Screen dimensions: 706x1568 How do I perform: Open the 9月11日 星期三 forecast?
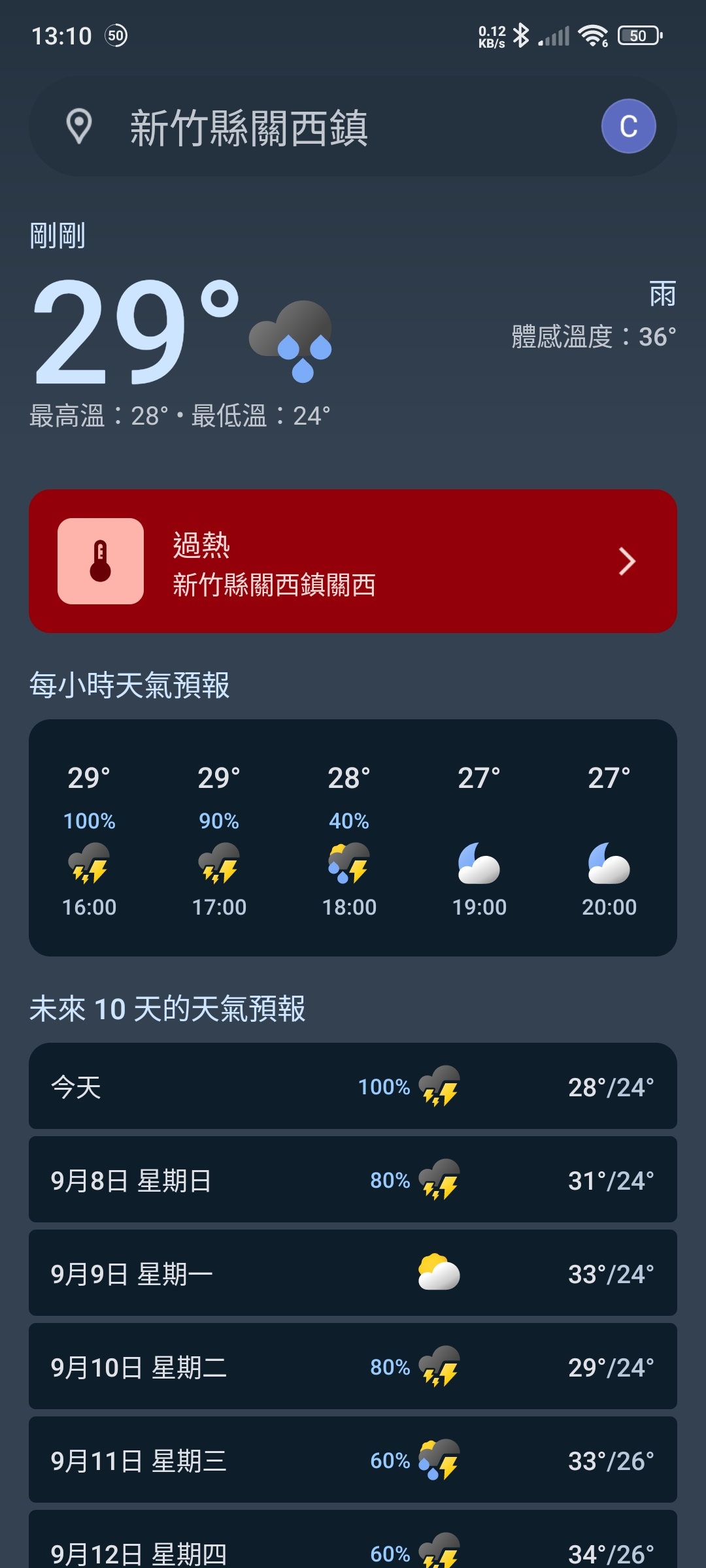click(353, 1460)
